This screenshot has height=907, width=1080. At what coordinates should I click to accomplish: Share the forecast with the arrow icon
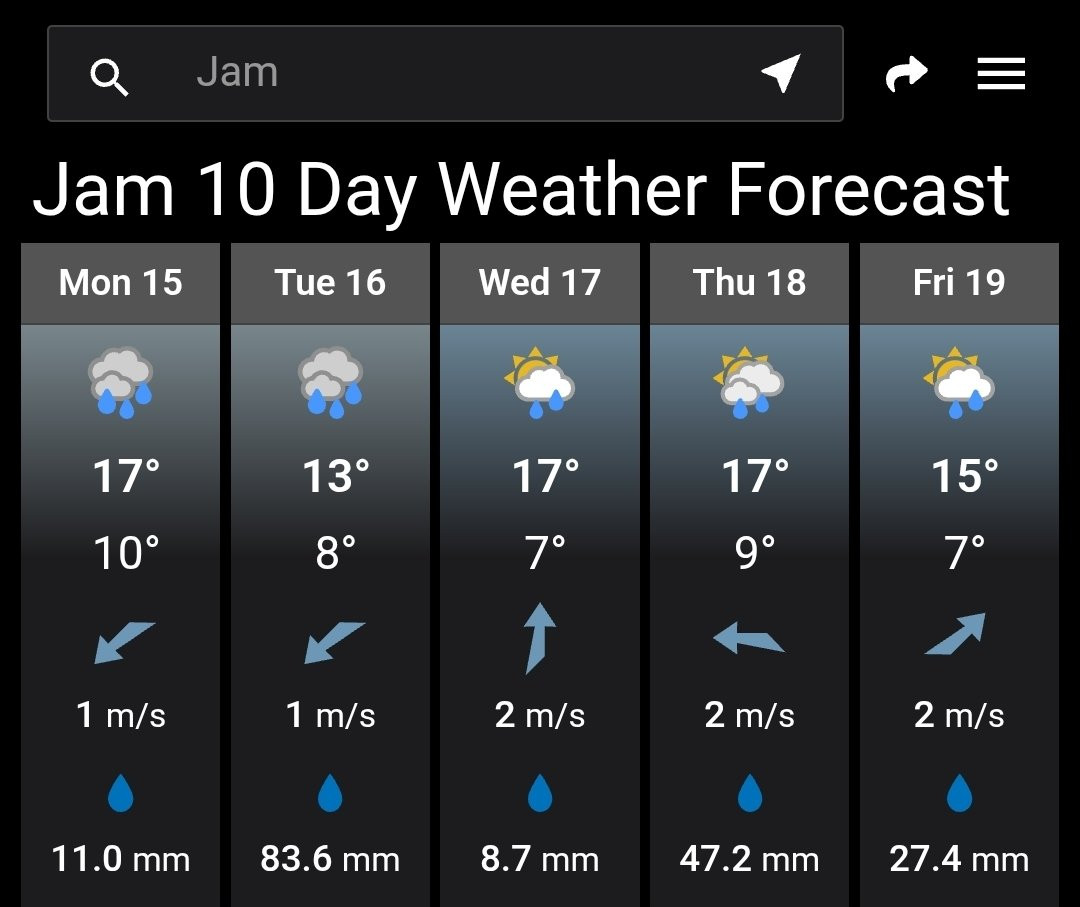906,73
